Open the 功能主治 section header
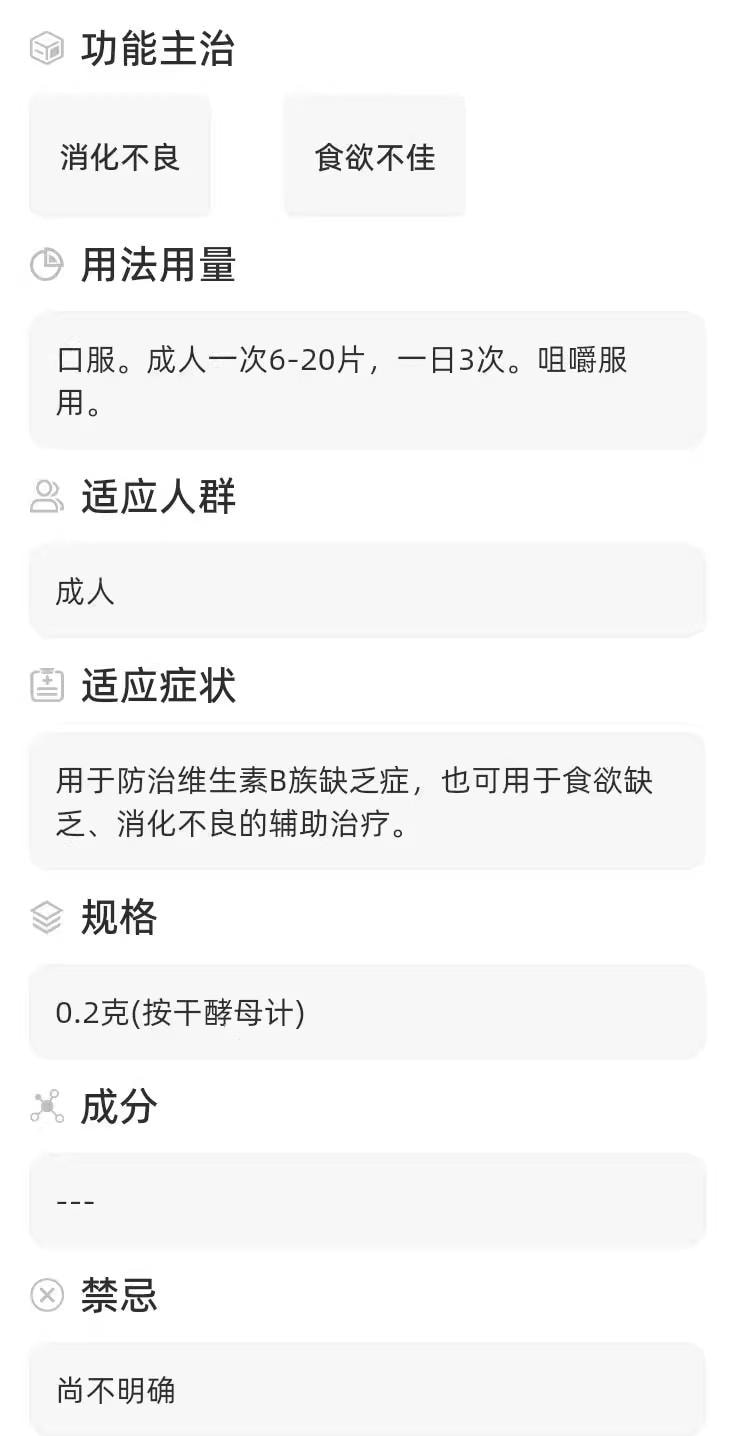The height and width of the screenshot is (1436, 750). (157, 47)
